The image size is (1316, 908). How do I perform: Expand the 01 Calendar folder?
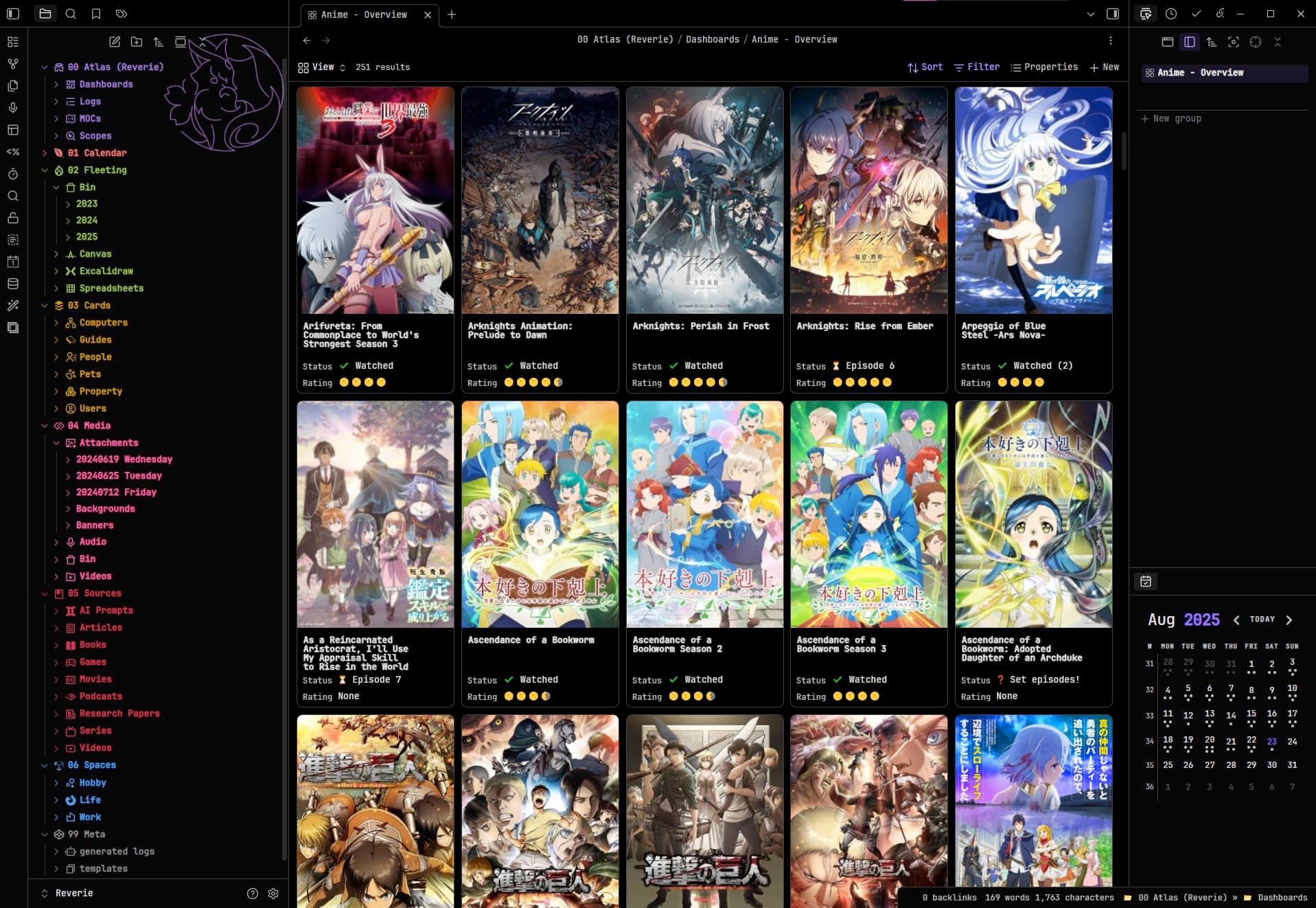[97, 153]
